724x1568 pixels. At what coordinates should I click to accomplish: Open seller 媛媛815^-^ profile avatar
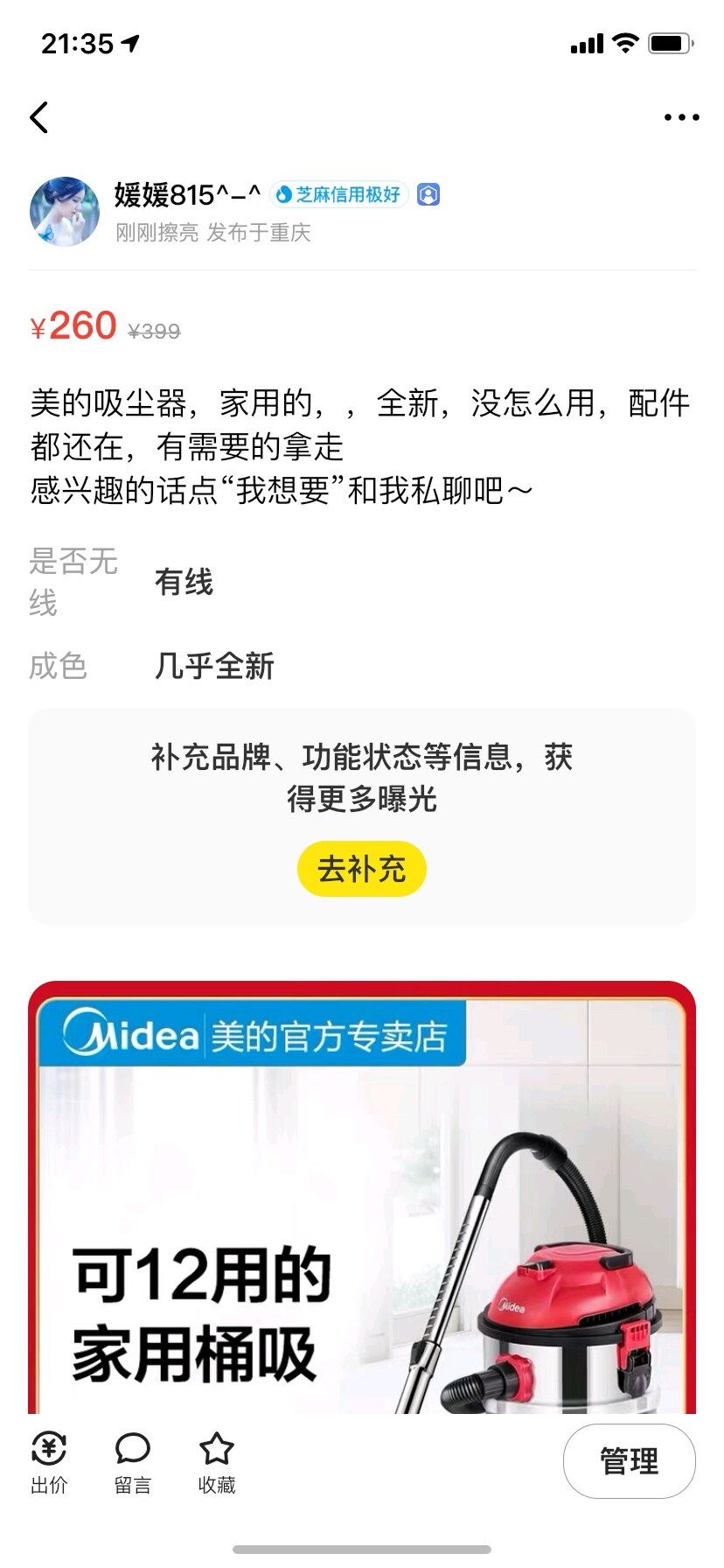pyautogui.click(x=65, y=212)
